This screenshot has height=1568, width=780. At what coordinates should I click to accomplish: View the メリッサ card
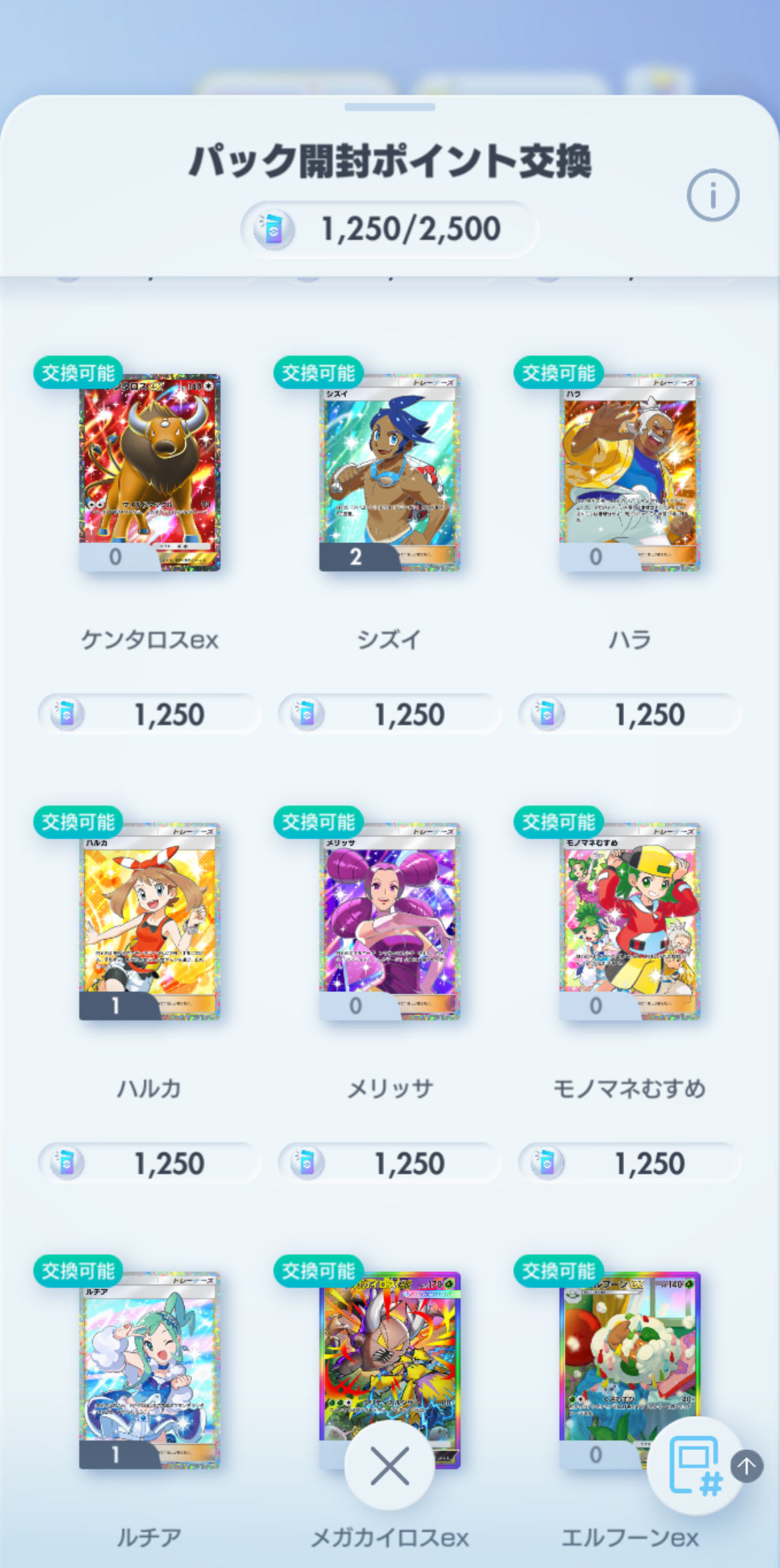389,921
